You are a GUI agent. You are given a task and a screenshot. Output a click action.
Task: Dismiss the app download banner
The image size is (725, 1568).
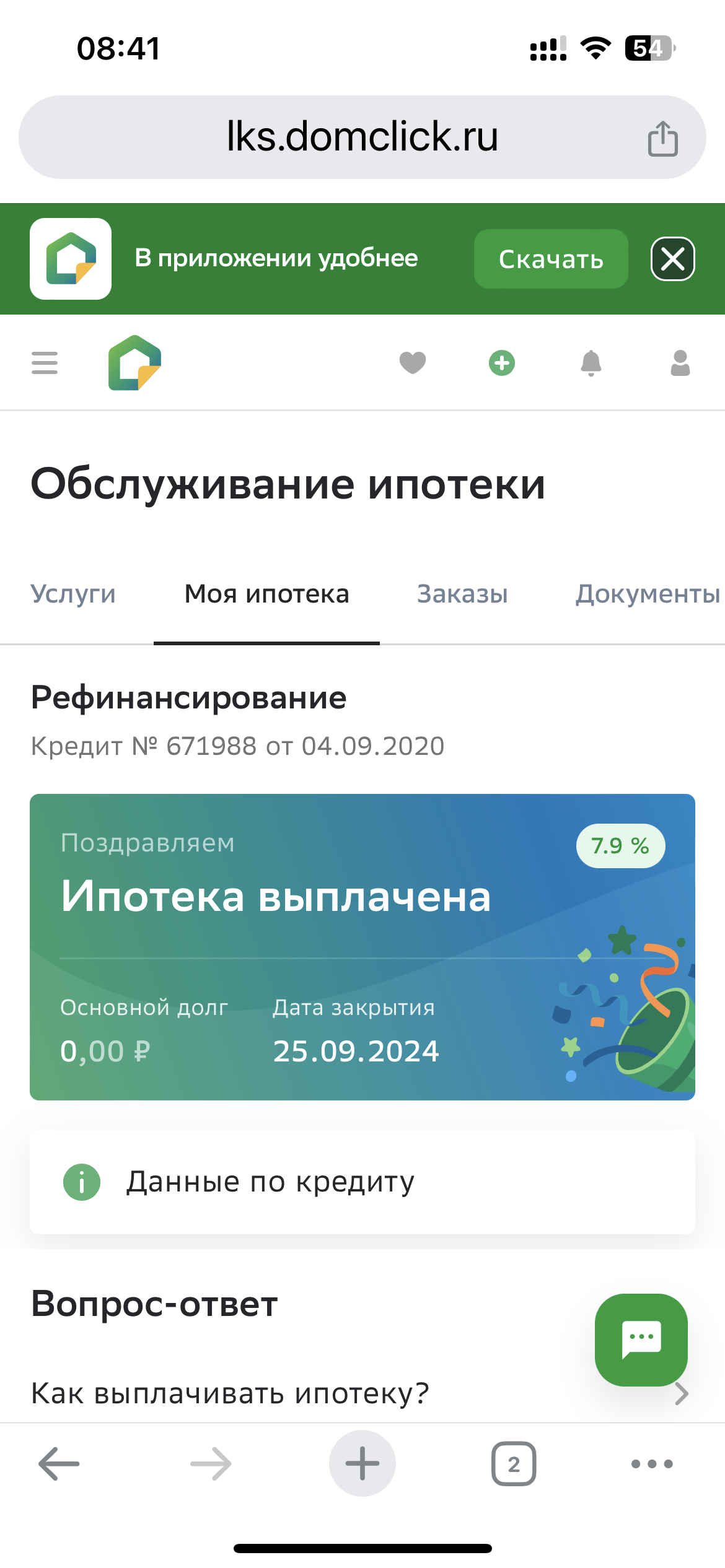click(x=672, y=259)
